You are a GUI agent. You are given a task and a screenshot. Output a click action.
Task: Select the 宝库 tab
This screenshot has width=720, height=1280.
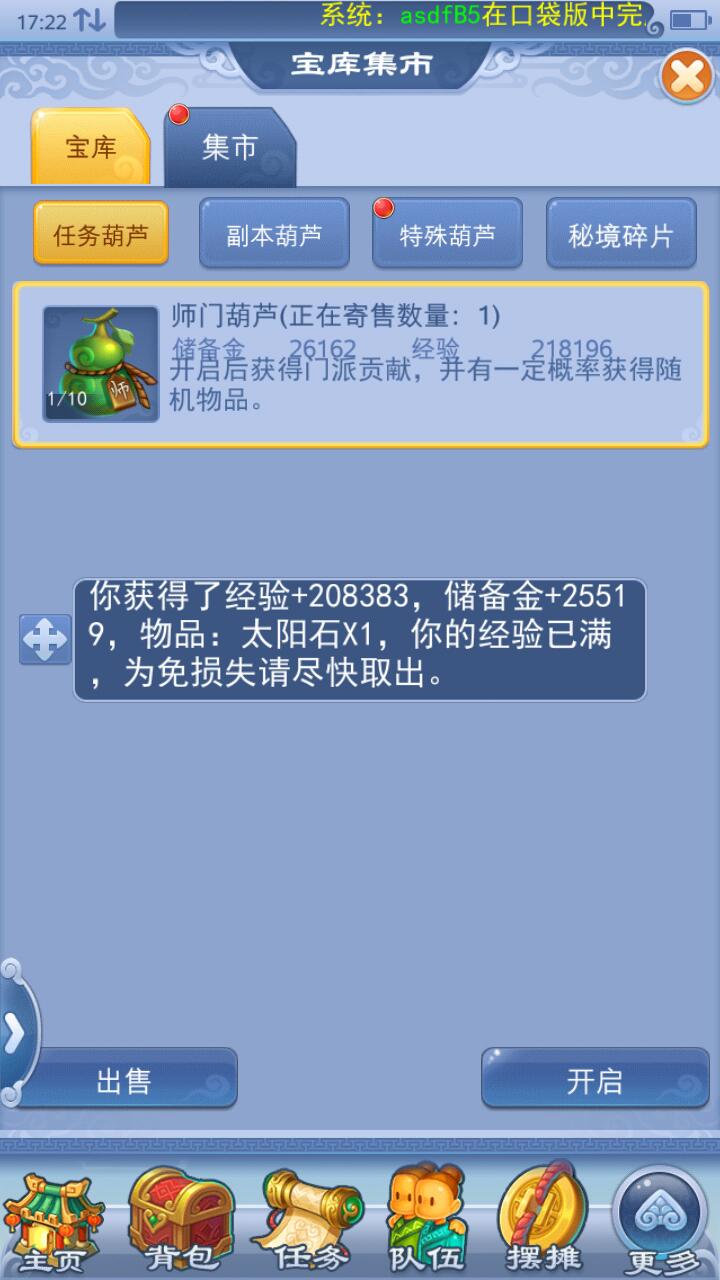pos(91,149)
